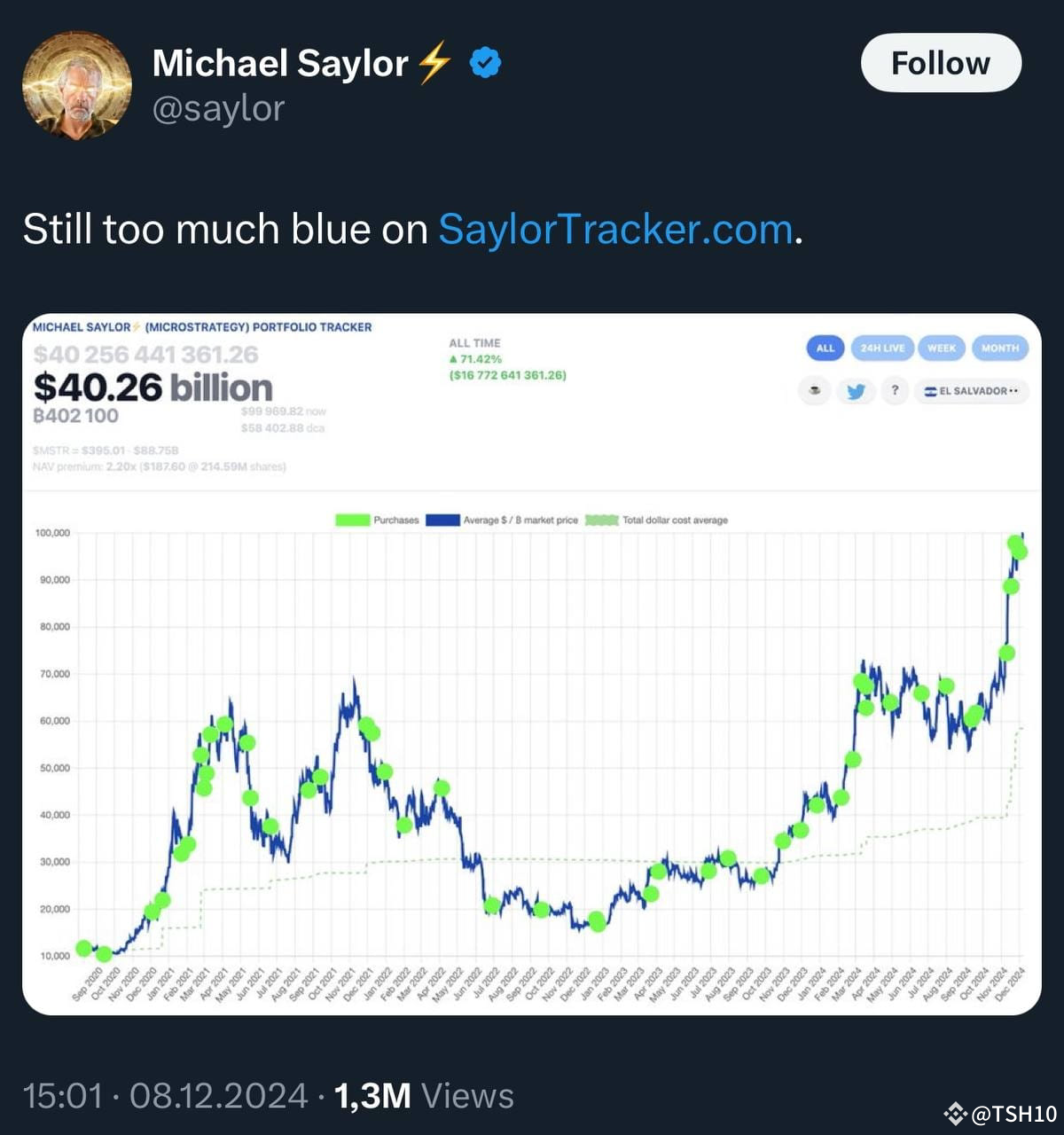Open the SaylorTracker.com link
This screenshot has width=1064, height=1135.
tap(619, 229)
